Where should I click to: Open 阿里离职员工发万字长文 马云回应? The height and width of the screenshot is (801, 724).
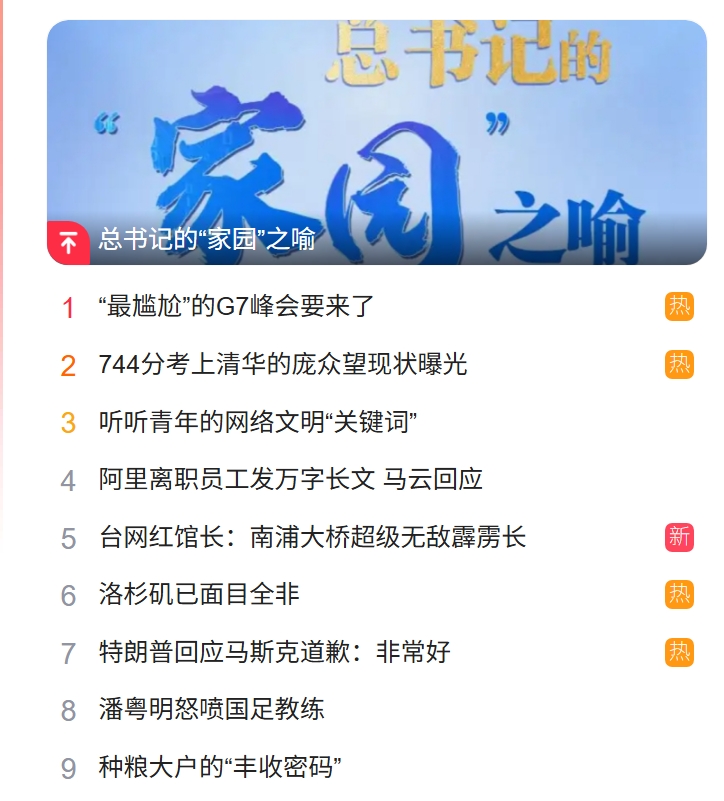point(290,479)
